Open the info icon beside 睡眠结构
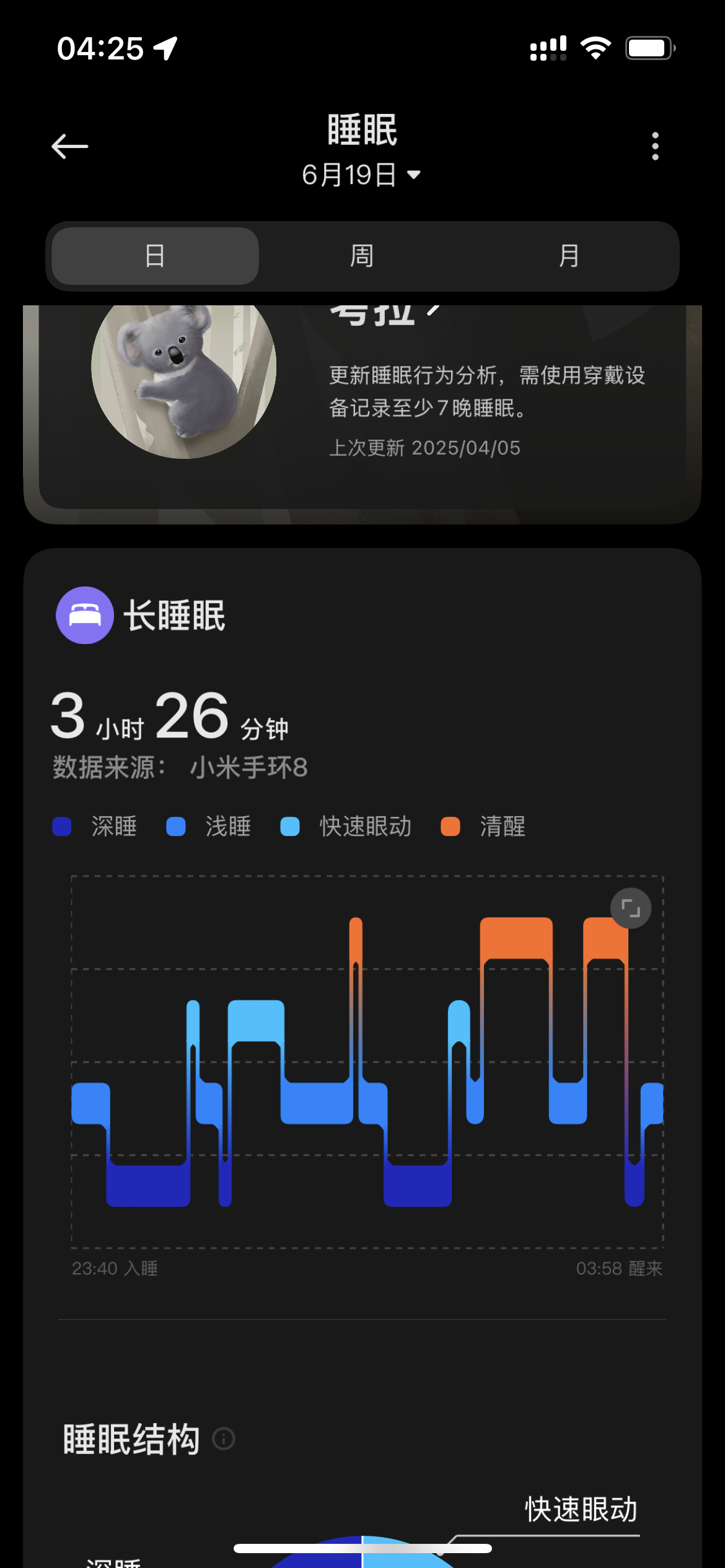The height and width of the screenshot is (1568, 725). pos(224,1439)
